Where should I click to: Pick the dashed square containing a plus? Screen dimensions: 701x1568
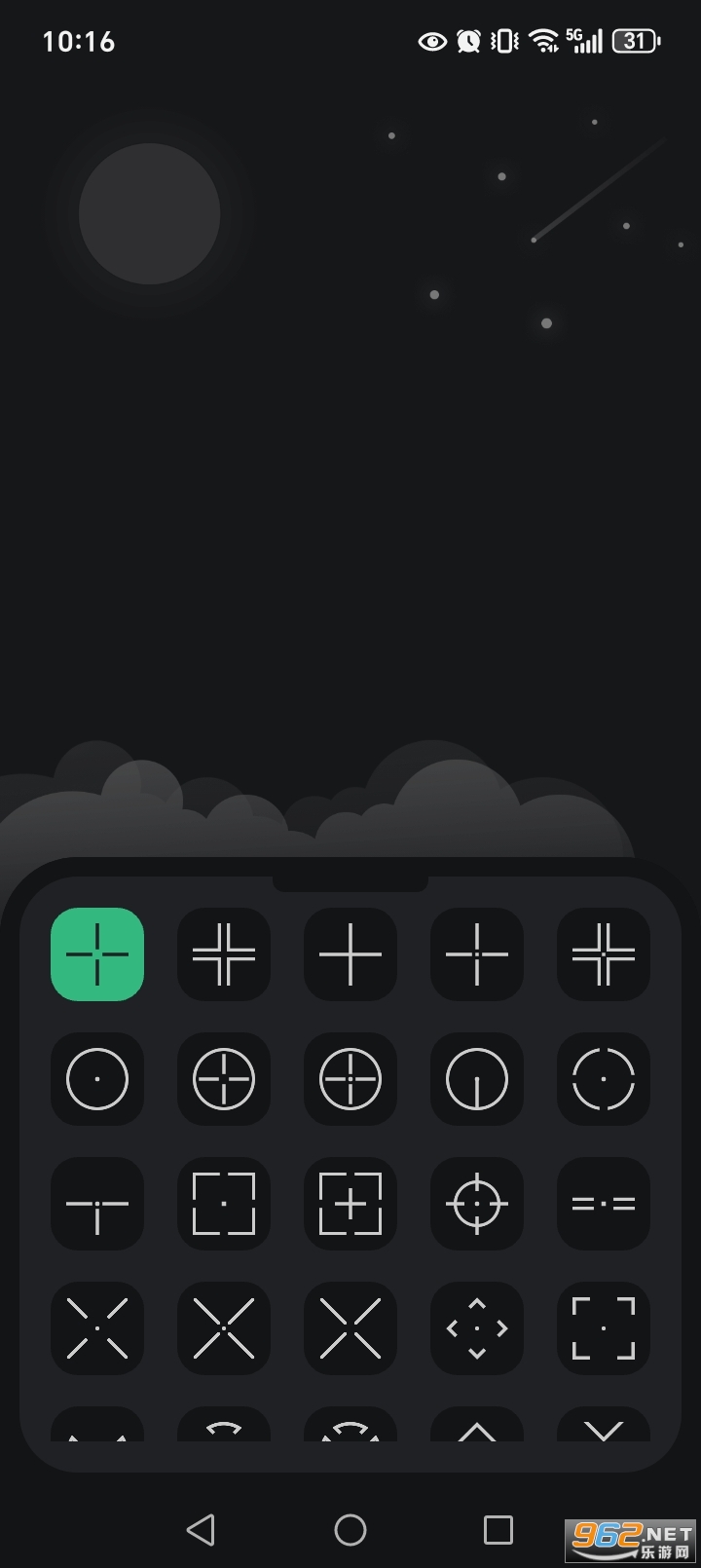(350, 1204)
